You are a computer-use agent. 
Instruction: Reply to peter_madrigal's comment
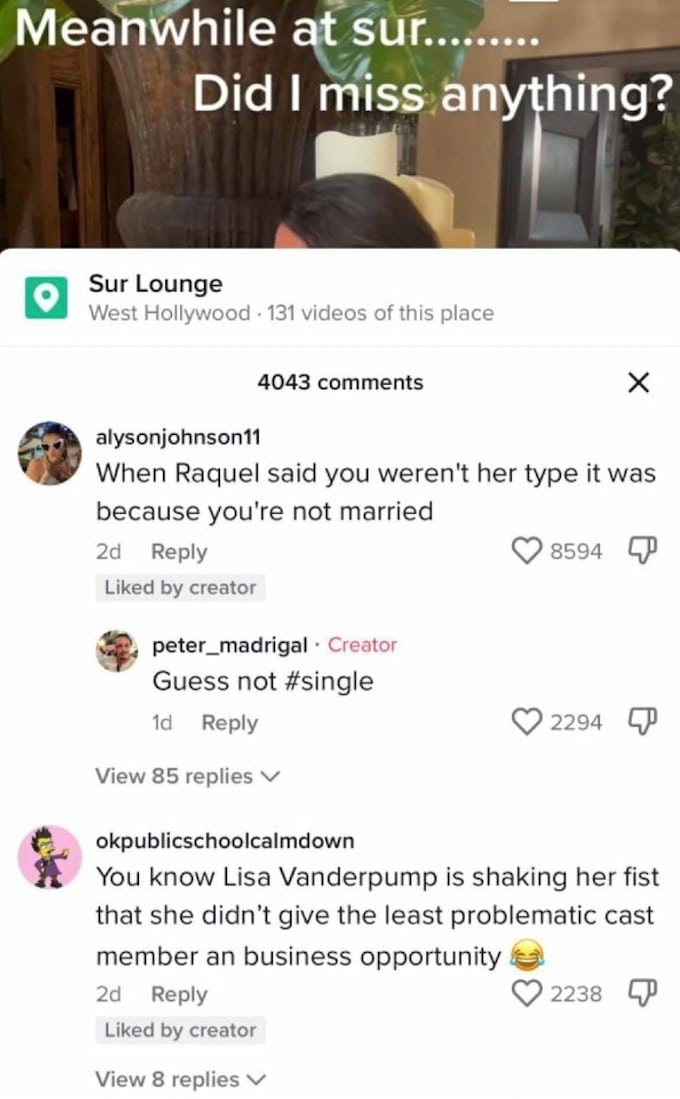(x=229, y=722)
